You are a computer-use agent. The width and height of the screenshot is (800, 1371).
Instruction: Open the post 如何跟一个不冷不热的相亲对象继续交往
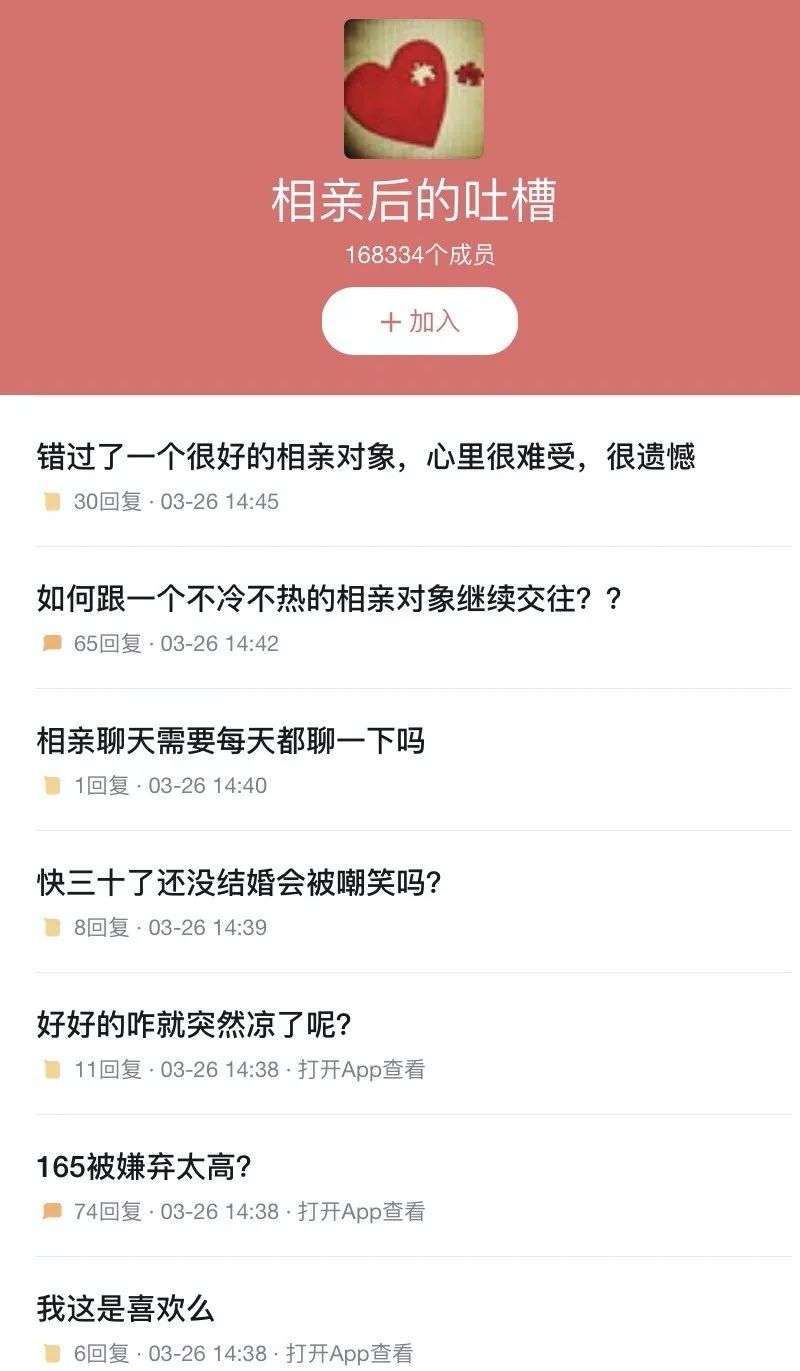pos(330,599)
